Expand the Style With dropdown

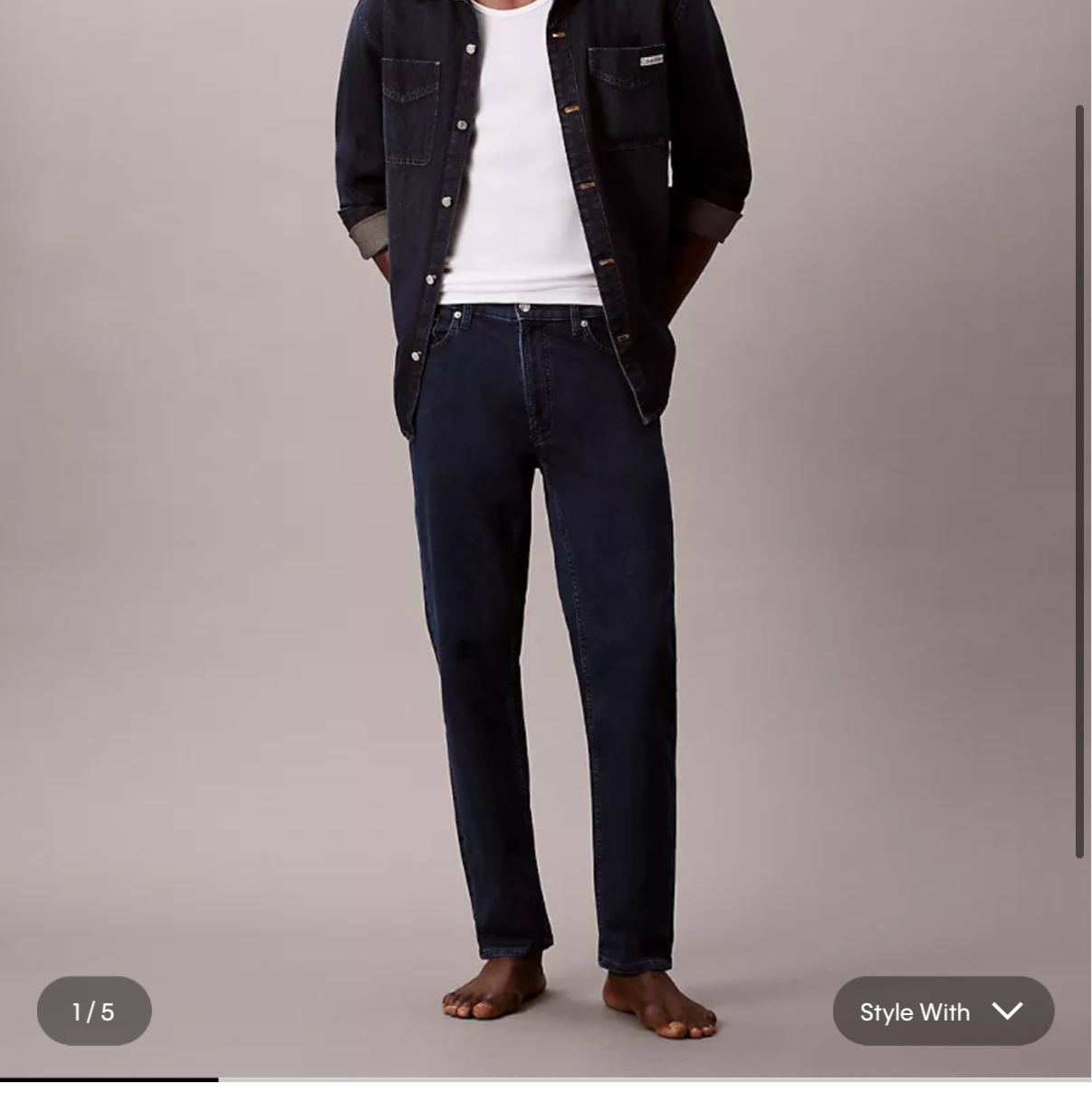click(x=943, y=1012)
